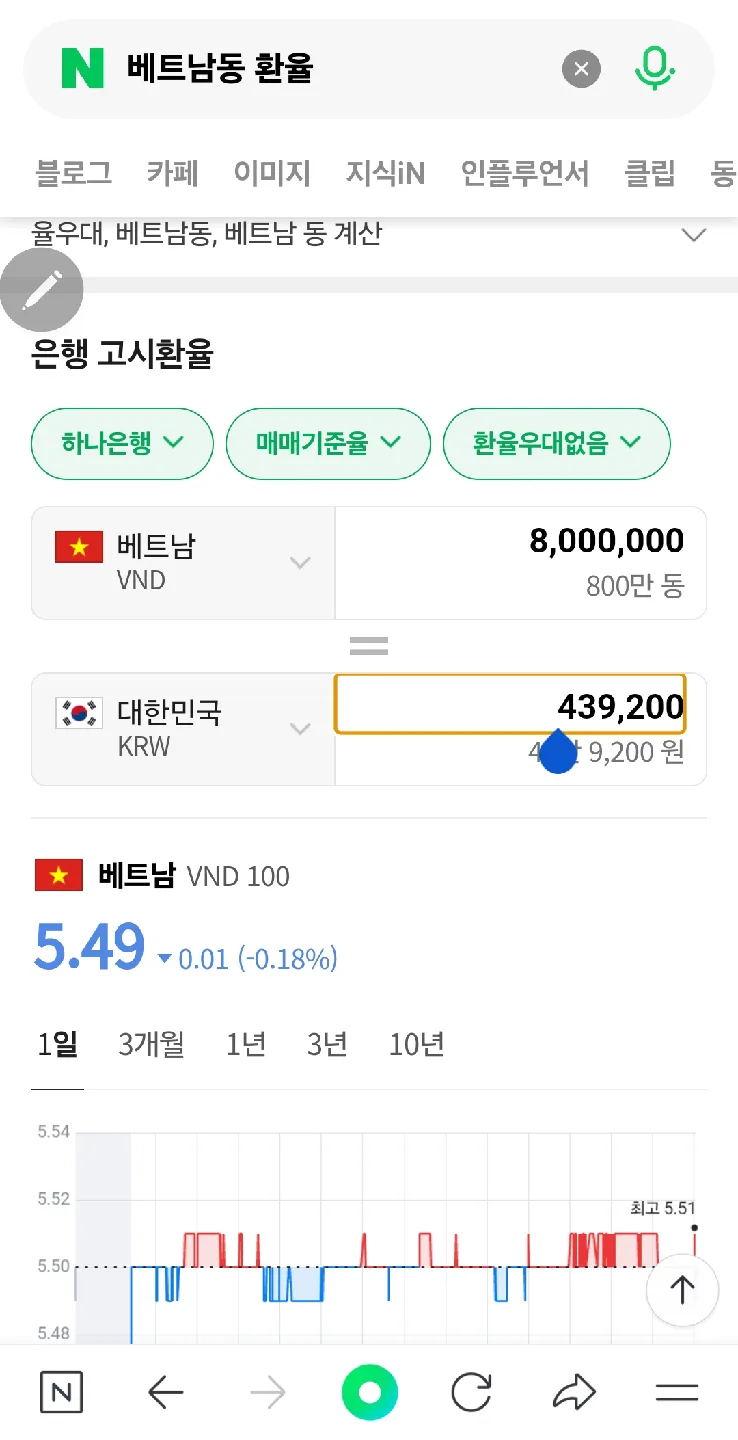
Task: Select the 10년 chart period
Action: point(417,1045)
